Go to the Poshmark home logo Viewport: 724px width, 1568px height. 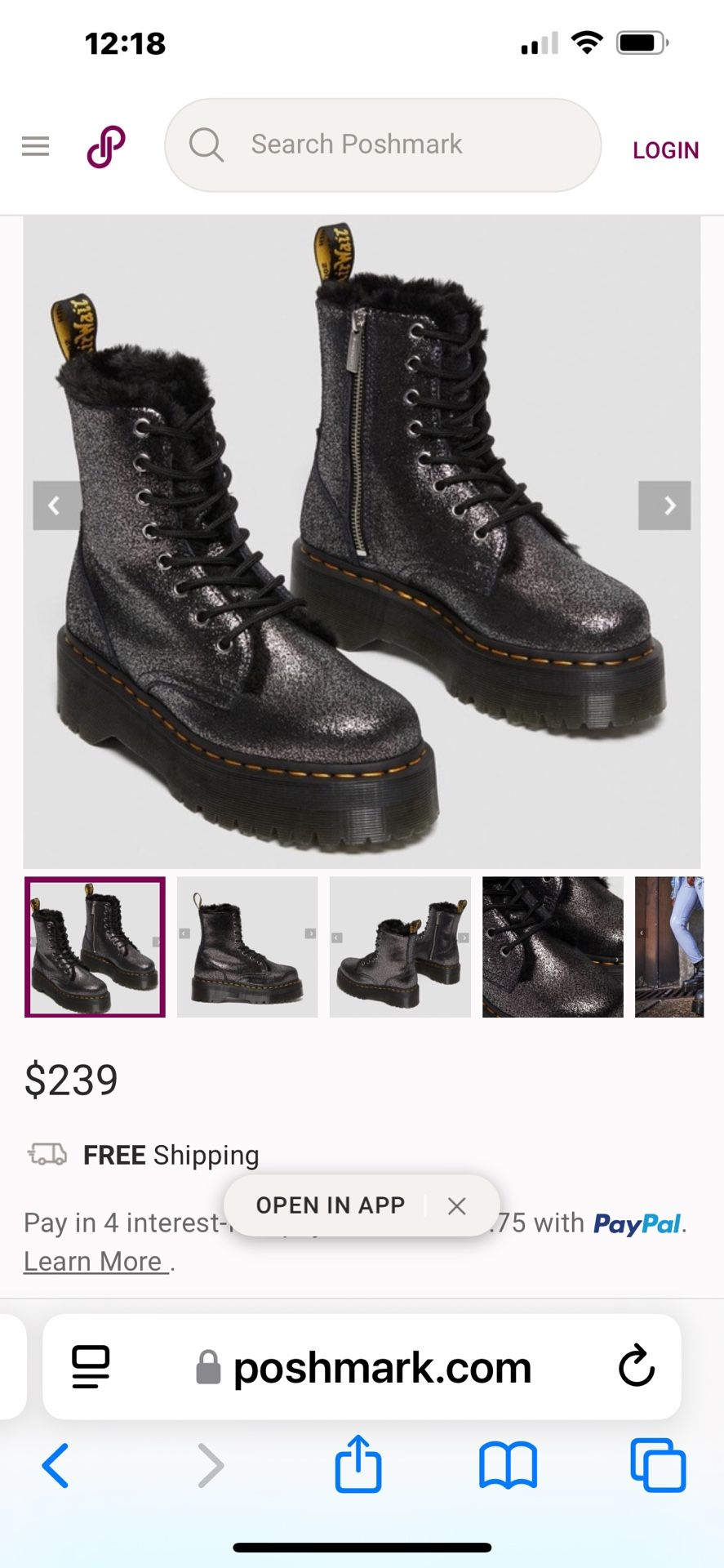click(106, 147)
